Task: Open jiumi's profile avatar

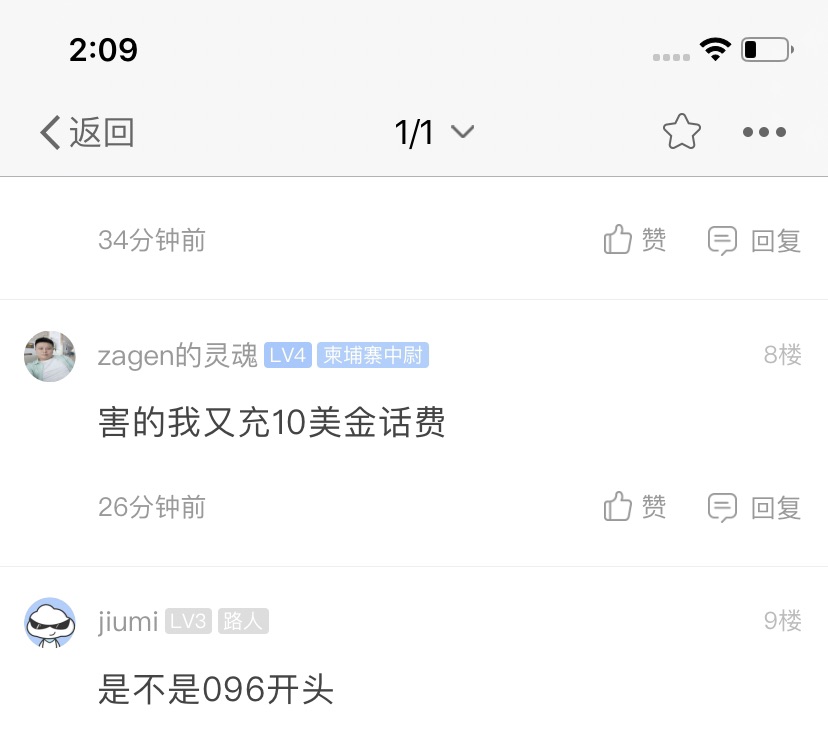Action: tap(50, 622)
